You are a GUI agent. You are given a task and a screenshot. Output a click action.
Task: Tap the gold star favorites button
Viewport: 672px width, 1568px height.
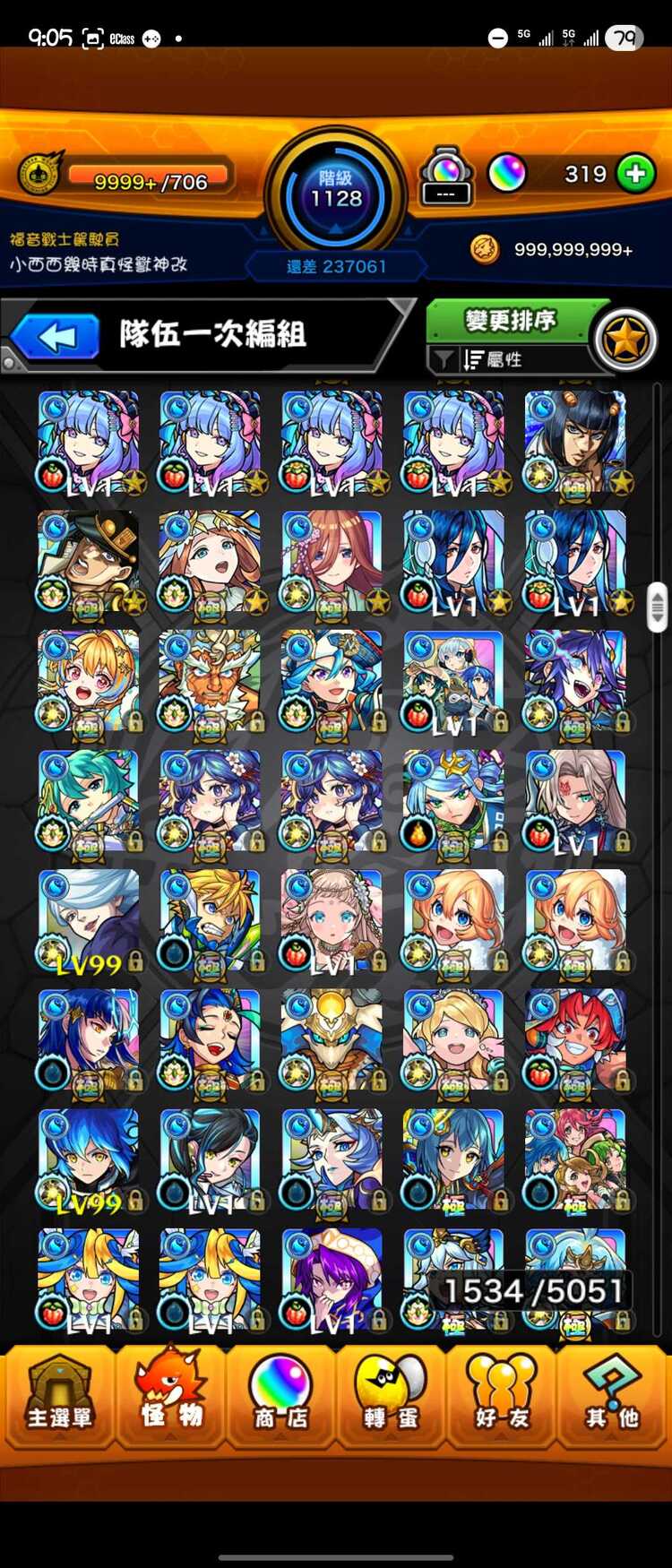[625, 340]
